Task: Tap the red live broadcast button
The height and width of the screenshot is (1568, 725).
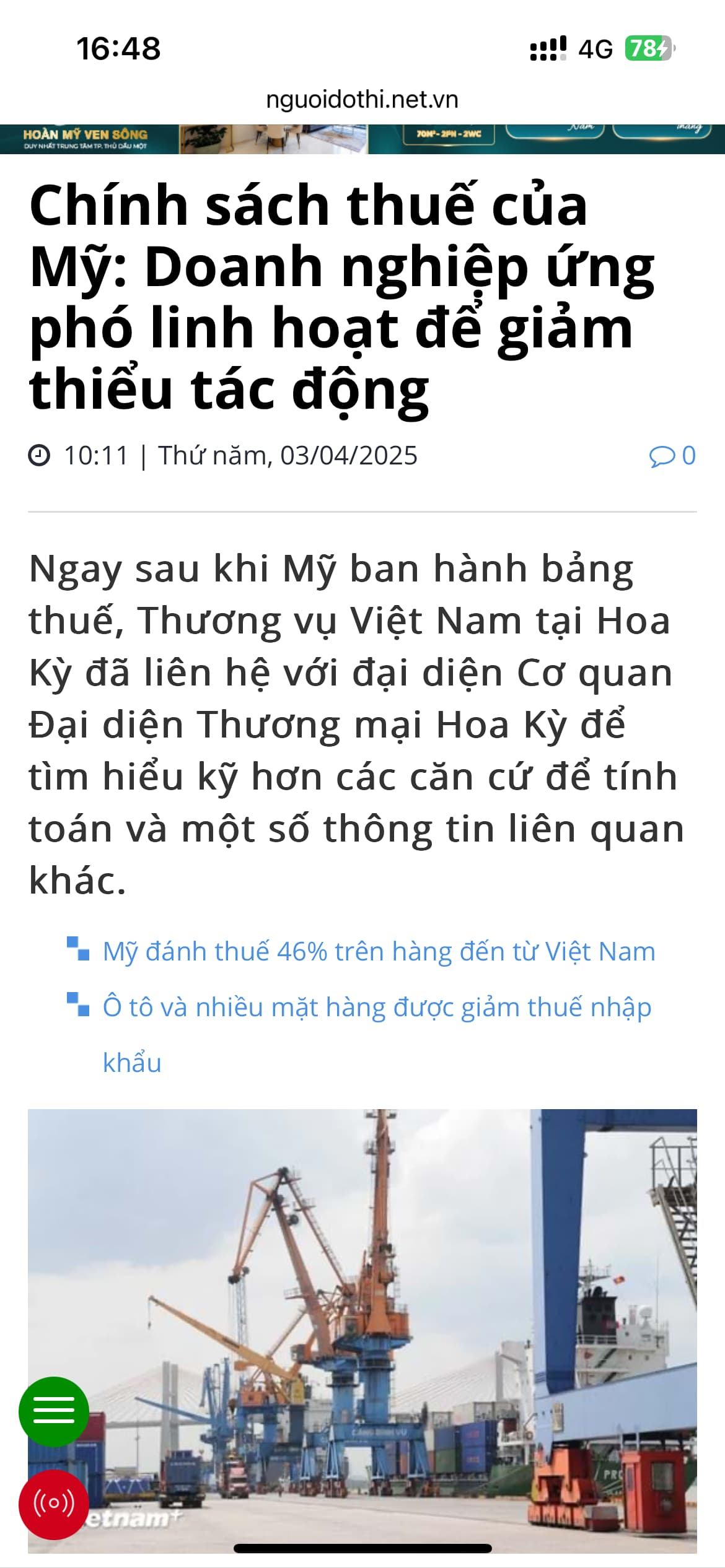Action: [x=54, y=1504]
